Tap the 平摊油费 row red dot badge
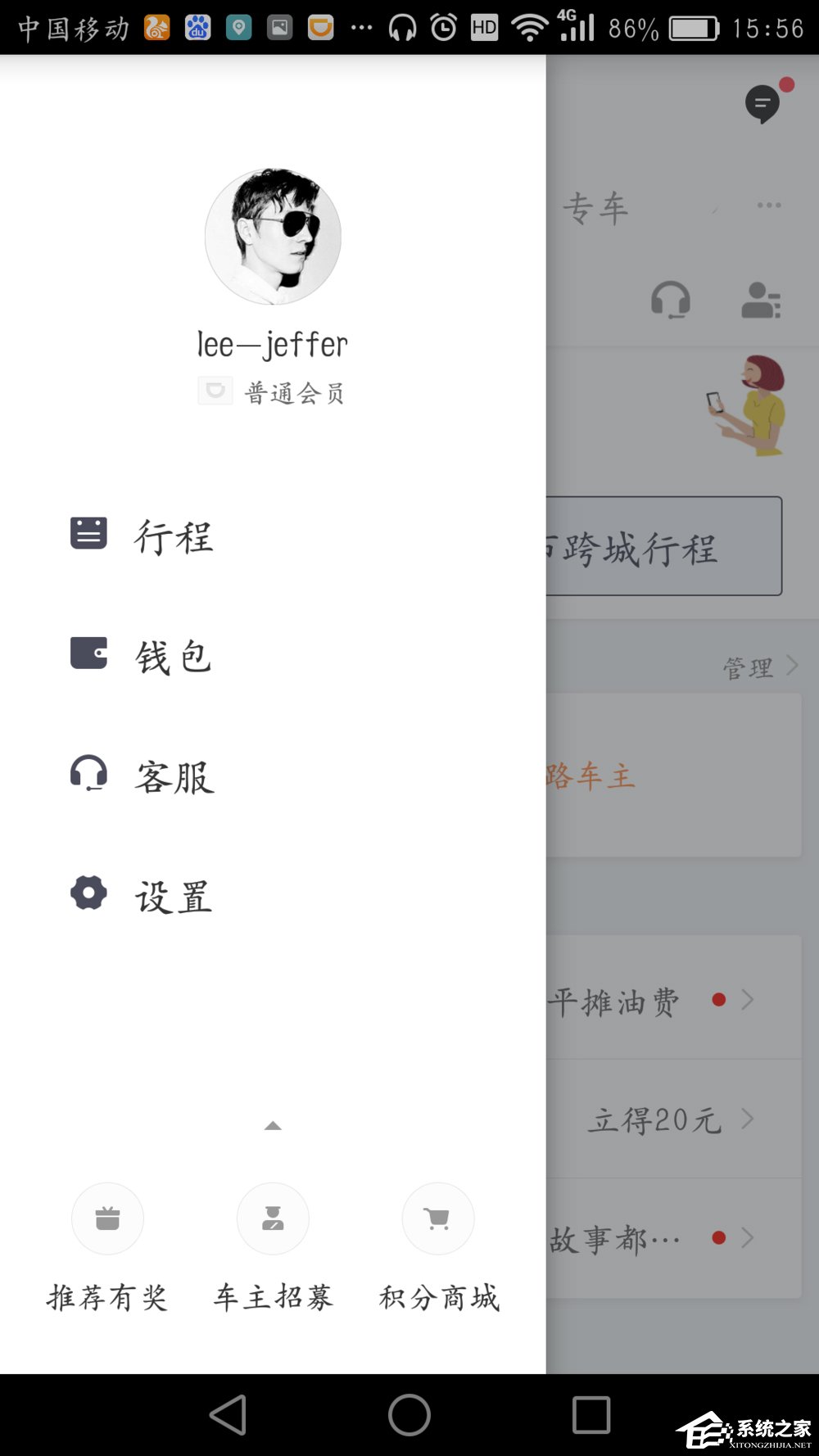Viewport: 819px width, 1456px height. tap(719, 1000)
